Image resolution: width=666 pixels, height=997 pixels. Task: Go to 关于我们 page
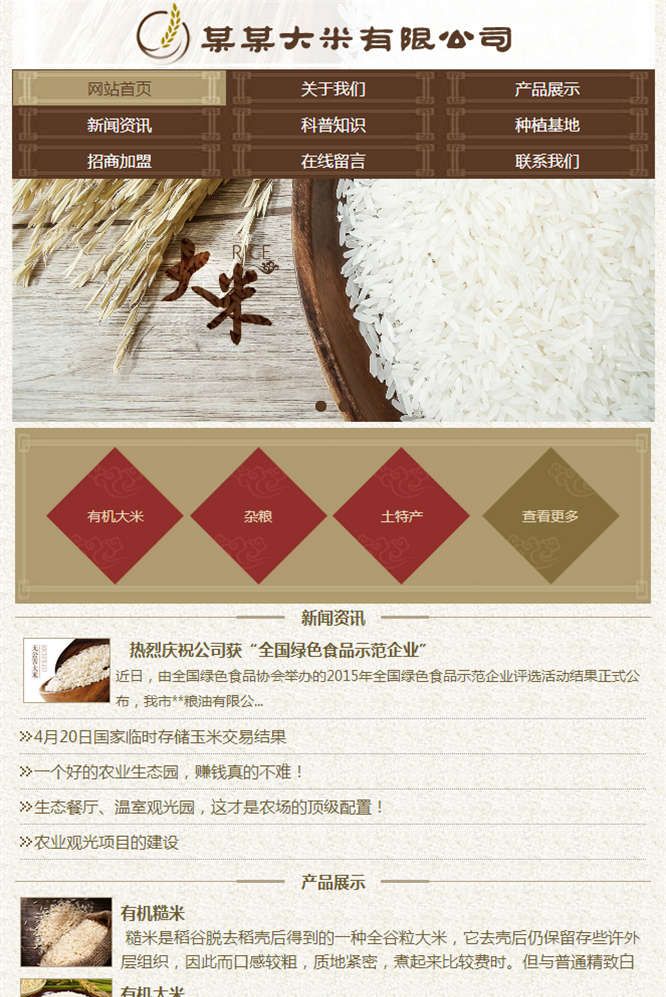pyautogui.click(x=333, y=89)
